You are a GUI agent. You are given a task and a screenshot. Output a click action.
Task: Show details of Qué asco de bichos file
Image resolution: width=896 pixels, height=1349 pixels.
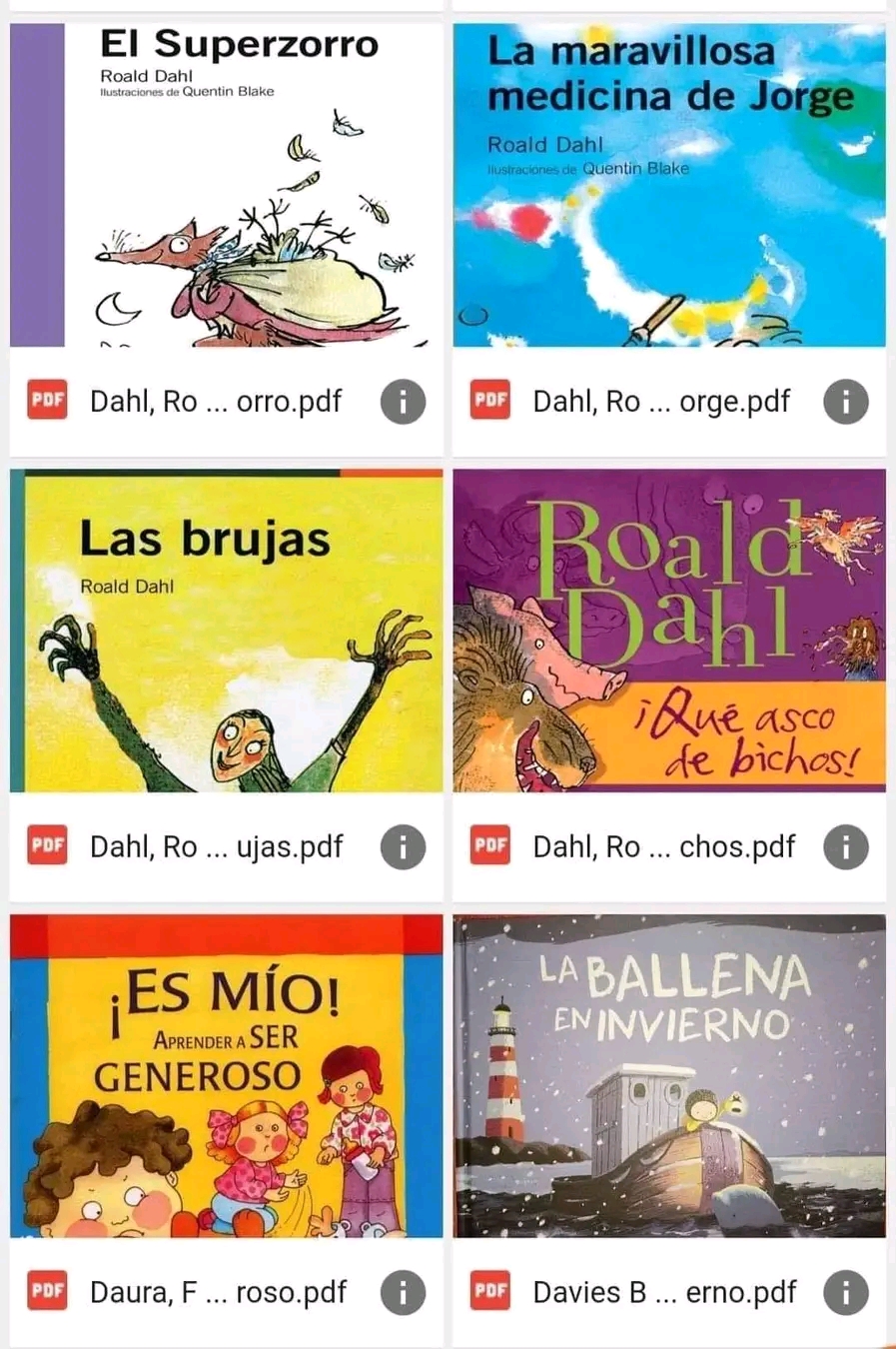pos(845,846)
